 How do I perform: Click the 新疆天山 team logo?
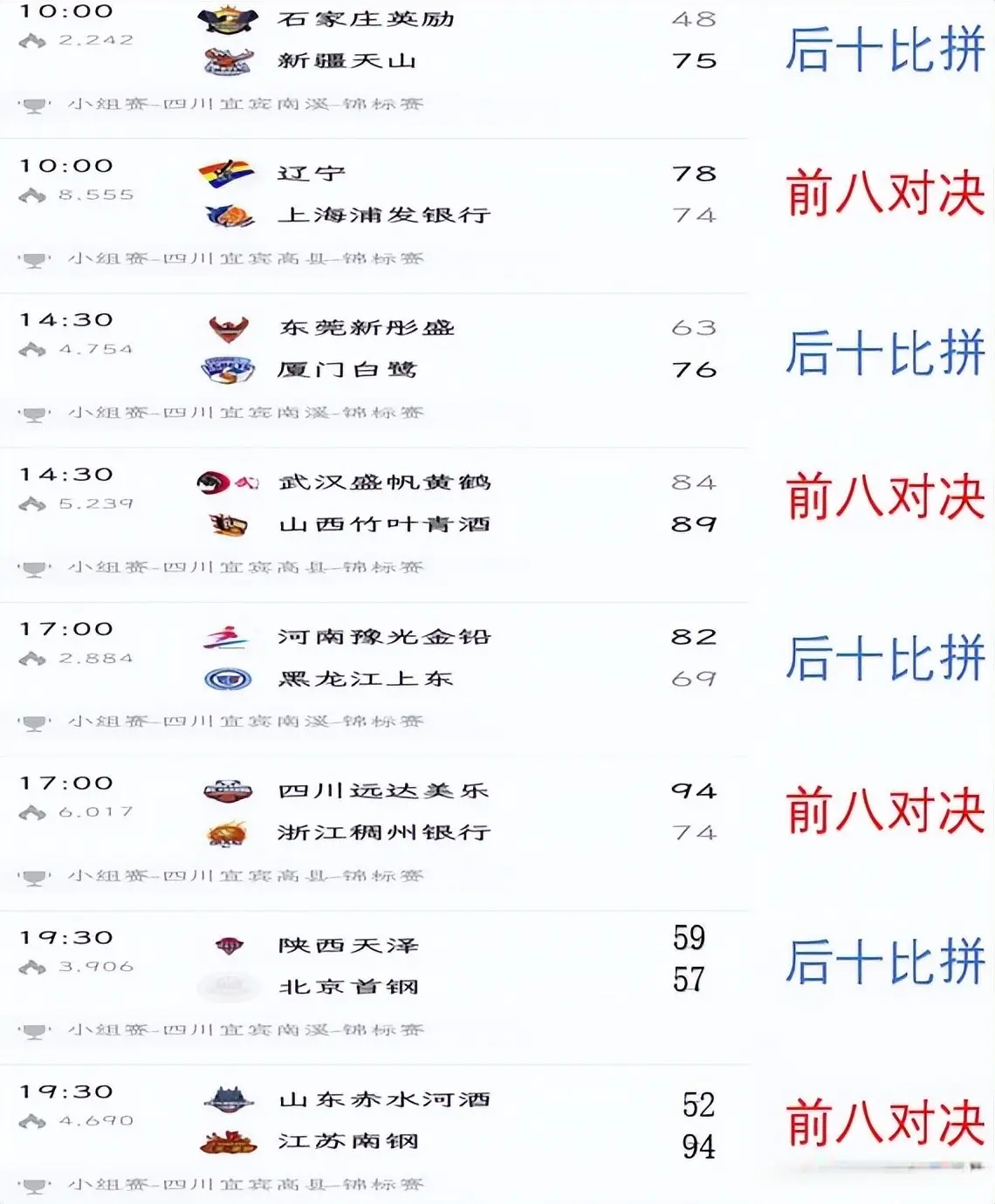point(225,61)
